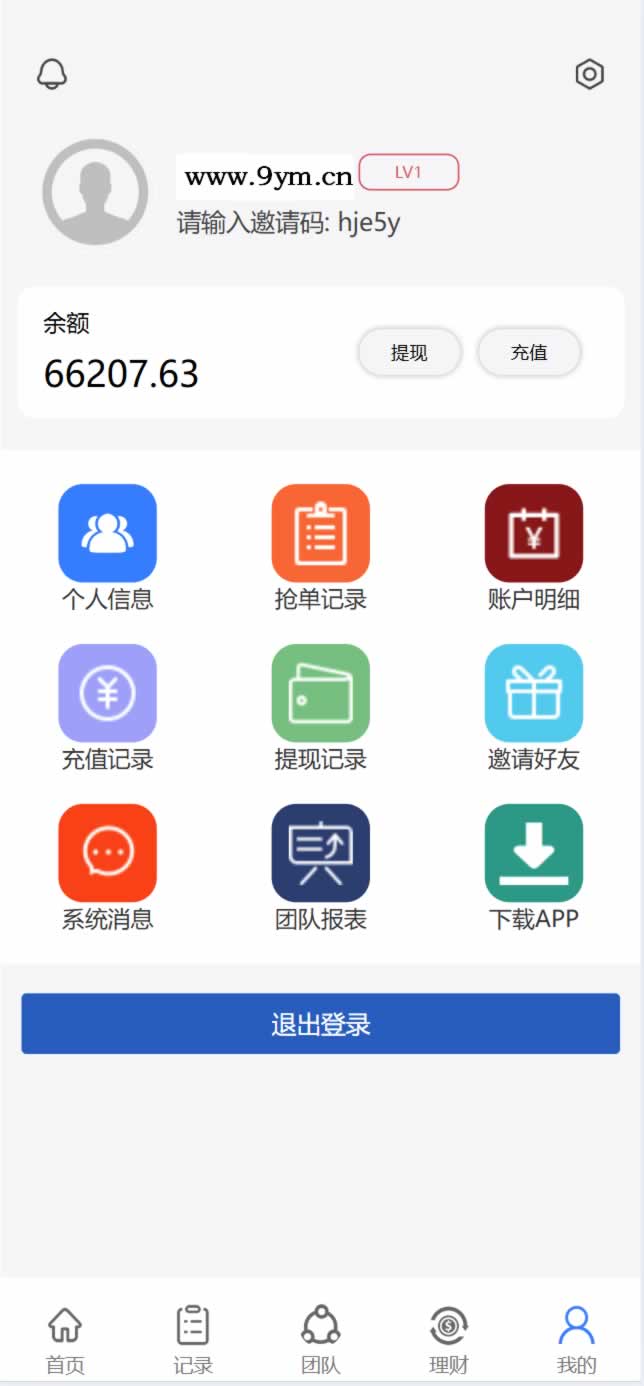The width and height of the screenshot is (644, 1386).
Task: Go to the 团队 team tab
Action: coord(321,1338)
